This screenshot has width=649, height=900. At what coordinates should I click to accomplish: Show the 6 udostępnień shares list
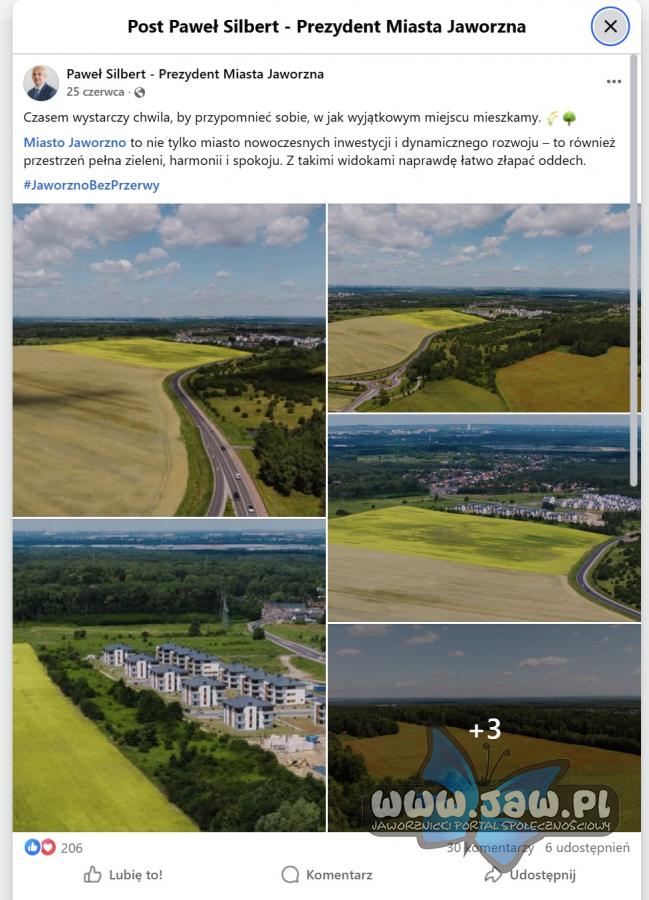(587, 848)
